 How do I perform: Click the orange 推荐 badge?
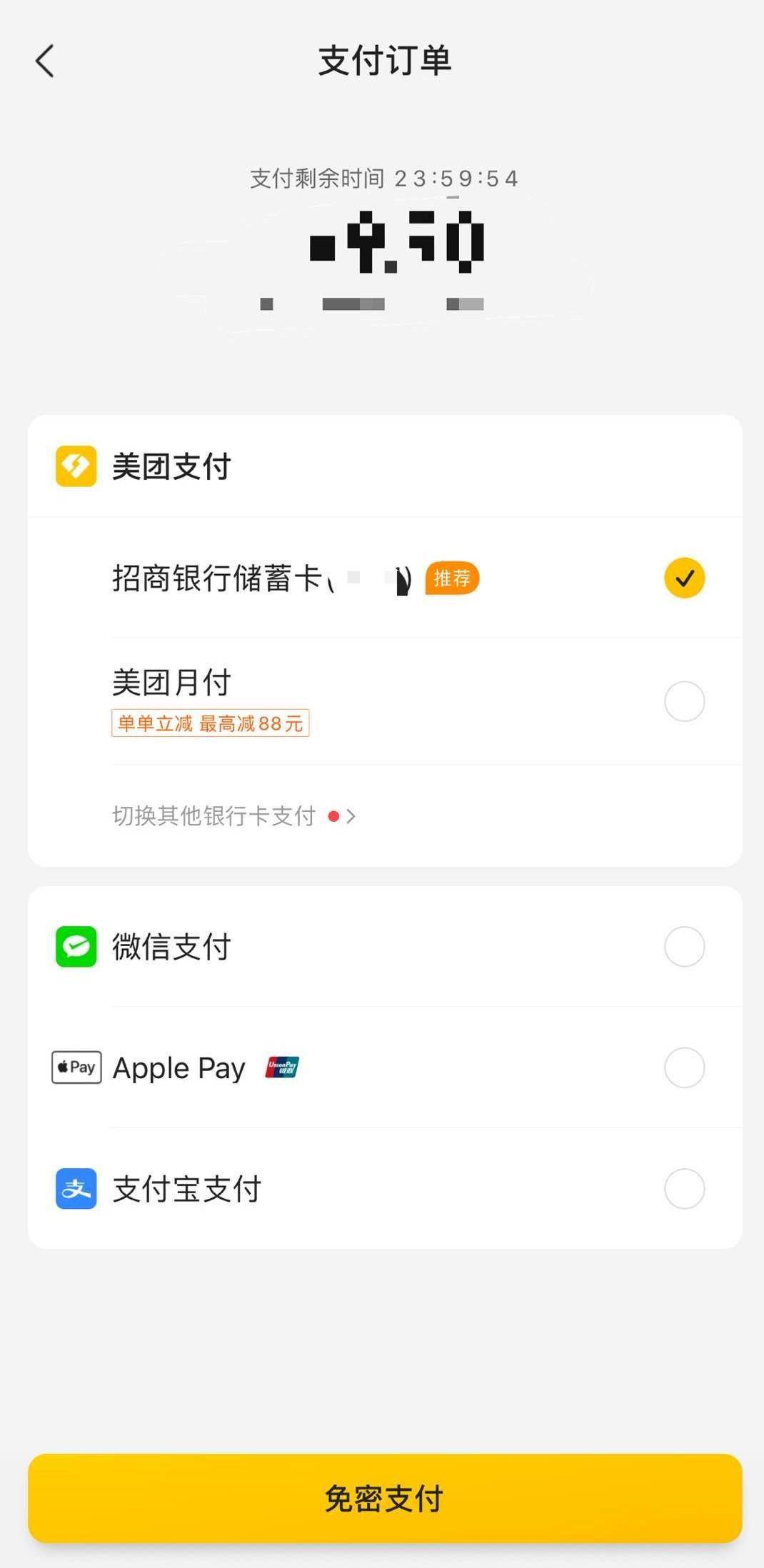tap(452, 577)
